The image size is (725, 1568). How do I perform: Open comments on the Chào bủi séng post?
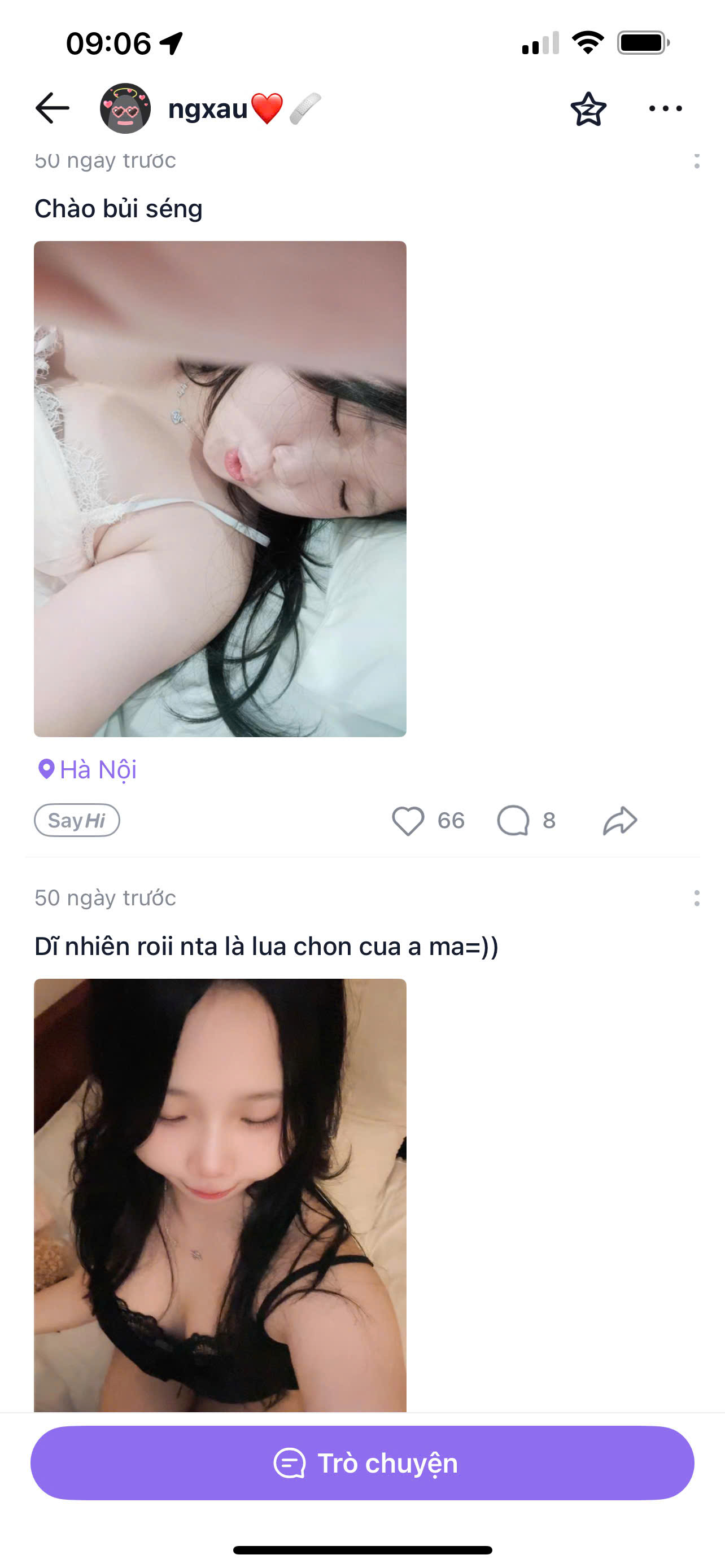point(513,821)
